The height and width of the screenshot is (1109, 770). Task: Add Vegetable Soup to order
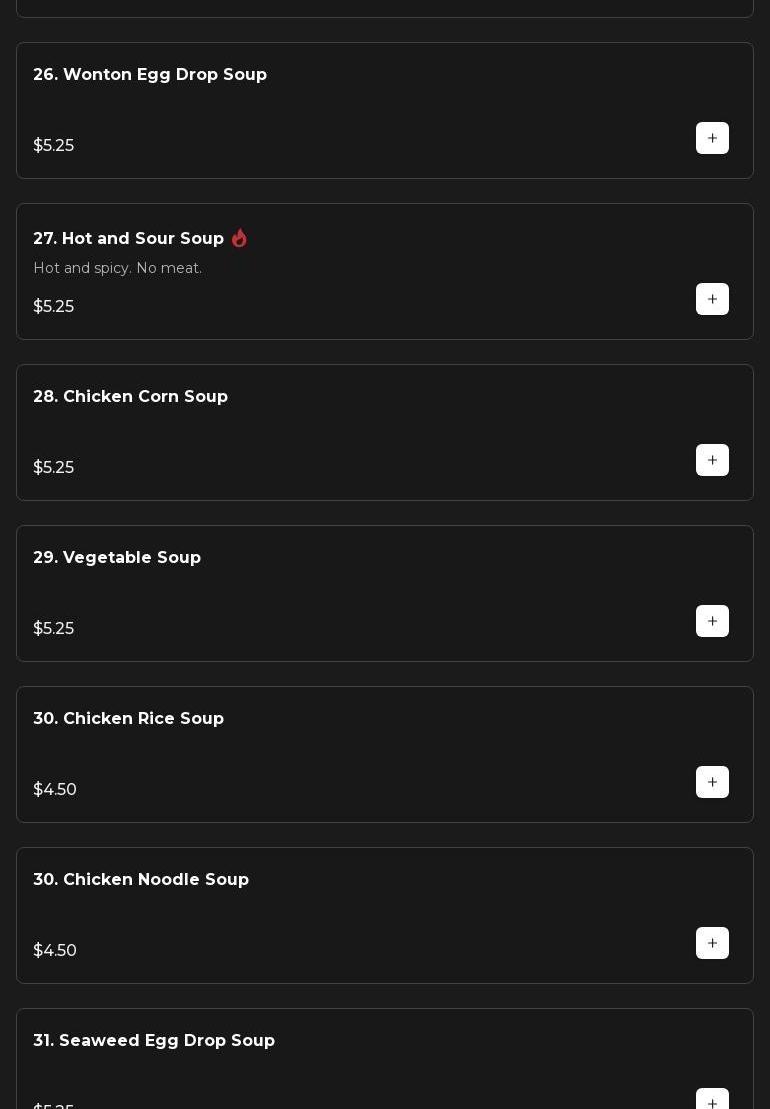(x=712, y=621)
